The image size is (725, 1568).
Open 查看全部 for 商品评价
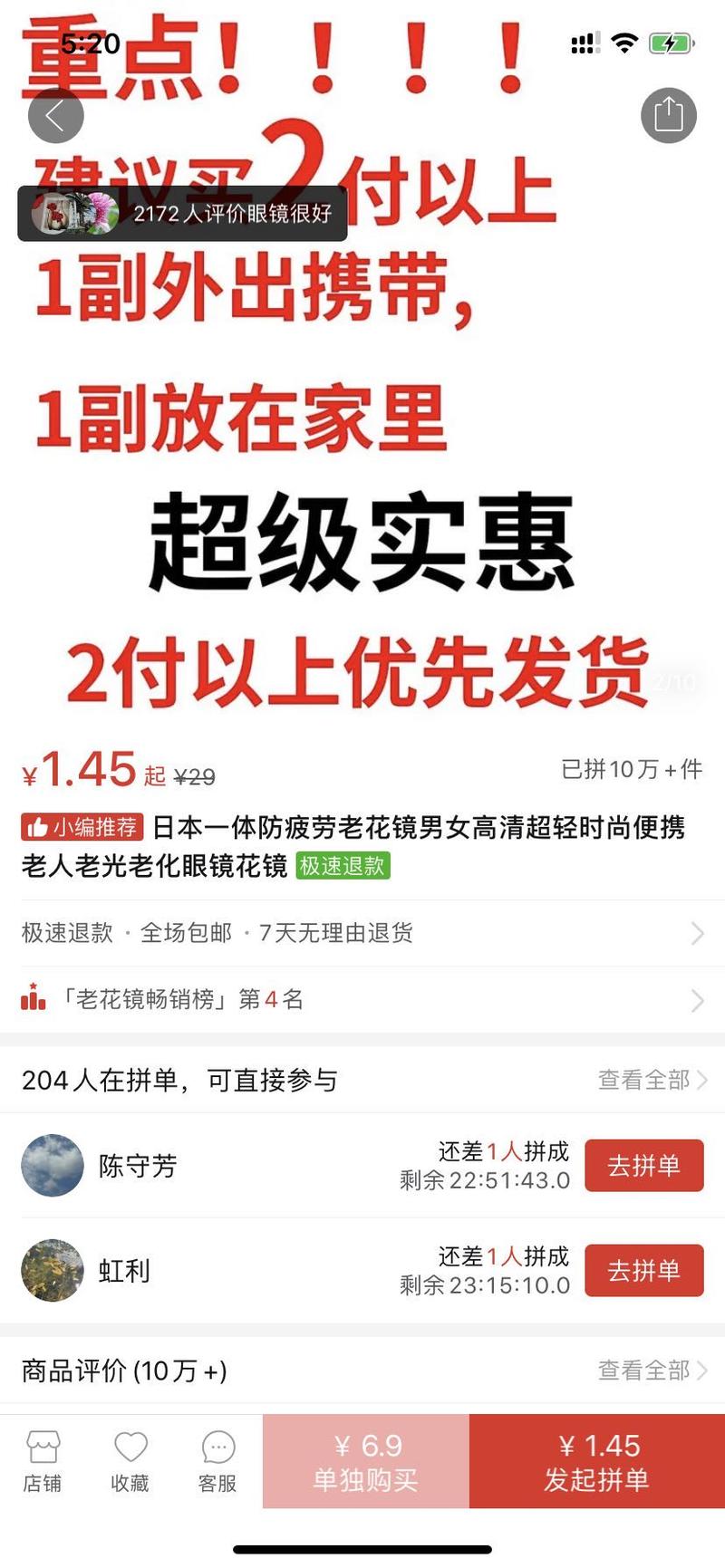643,1371
